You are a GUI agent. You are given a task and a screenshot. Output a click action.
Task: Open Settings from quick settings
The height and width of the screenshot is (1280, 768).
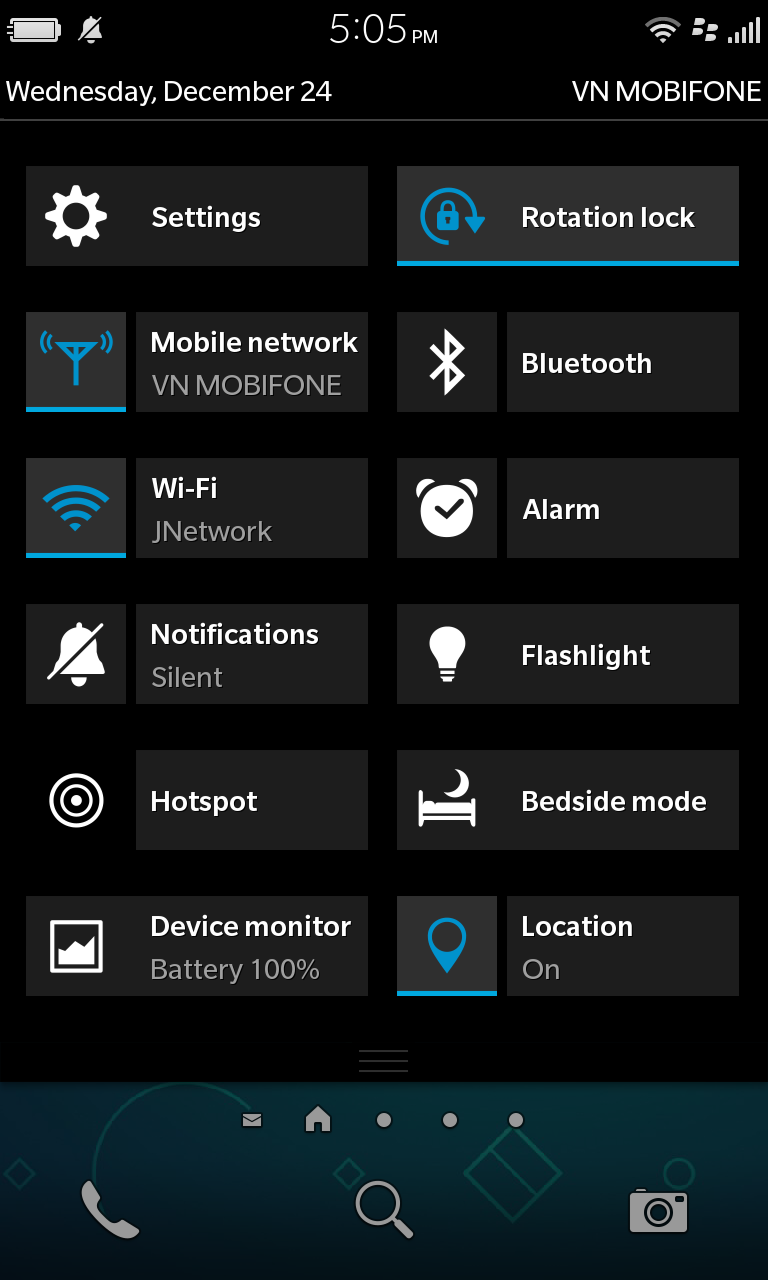[196, 216]
